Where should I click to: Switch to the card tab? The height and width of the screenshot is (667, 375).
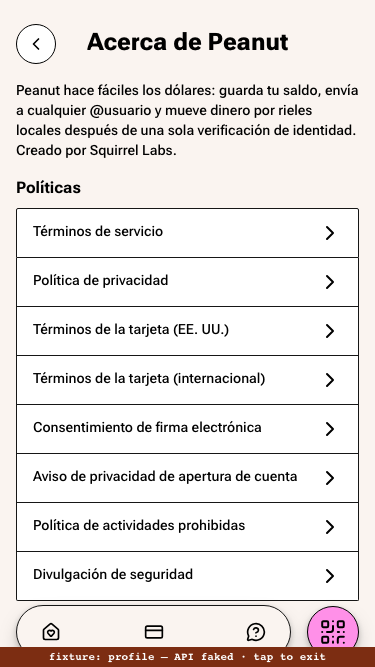pyautogui.click(x=154, y=632)
